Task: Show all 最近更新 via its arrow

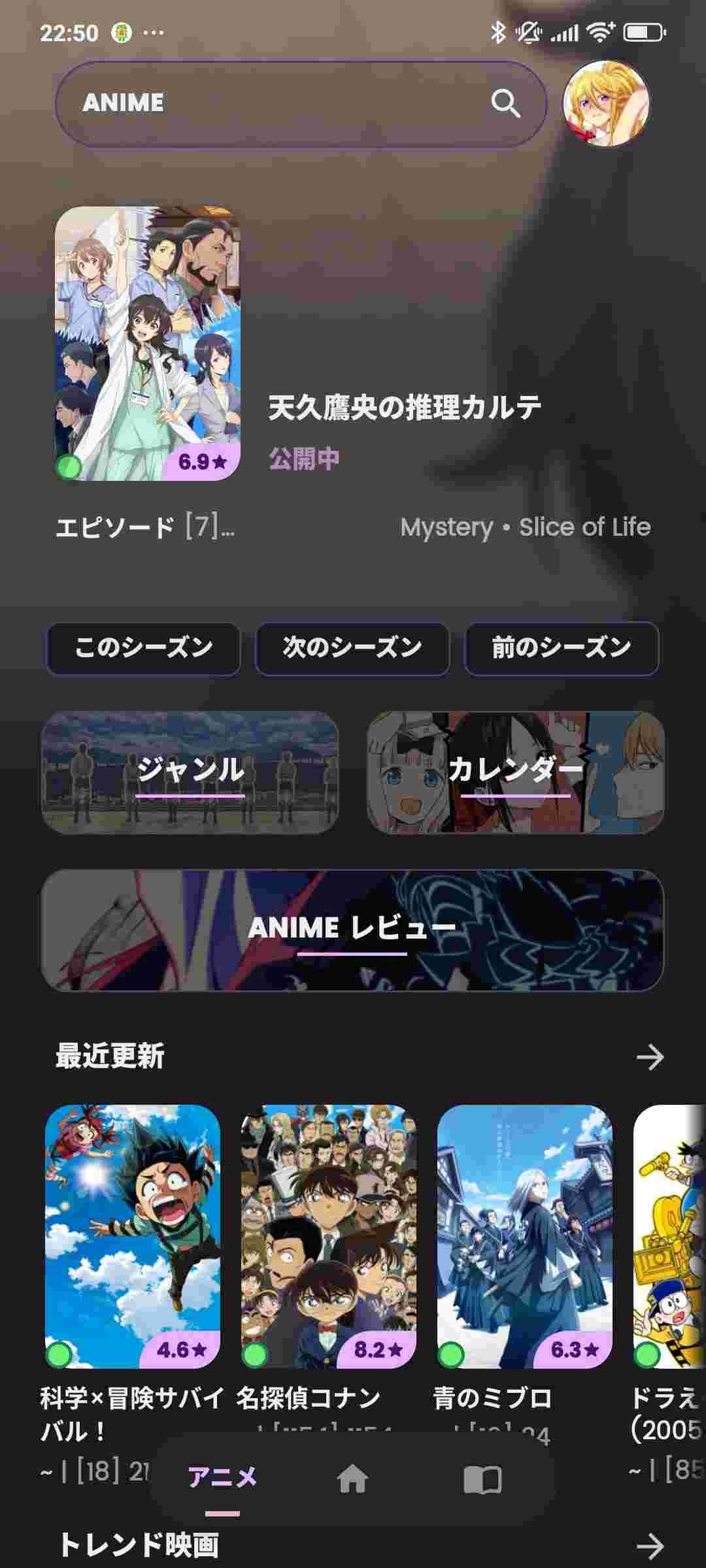Action: tap(650, 1056)
